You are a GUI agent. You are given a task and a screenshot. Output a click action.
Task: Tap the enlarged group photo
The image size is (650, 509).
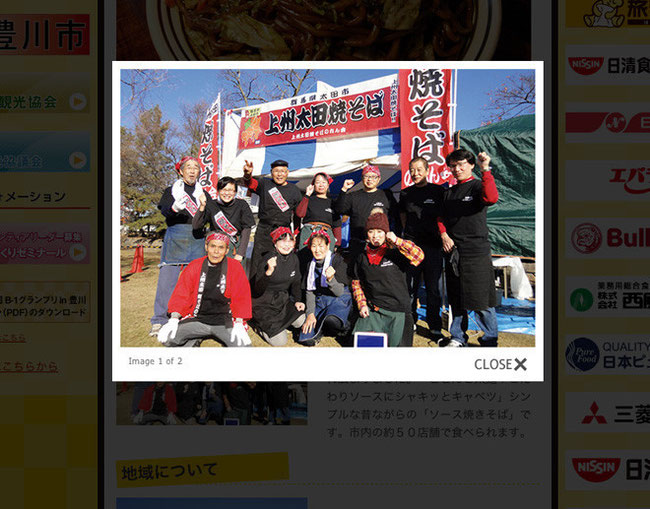[327, 208]
